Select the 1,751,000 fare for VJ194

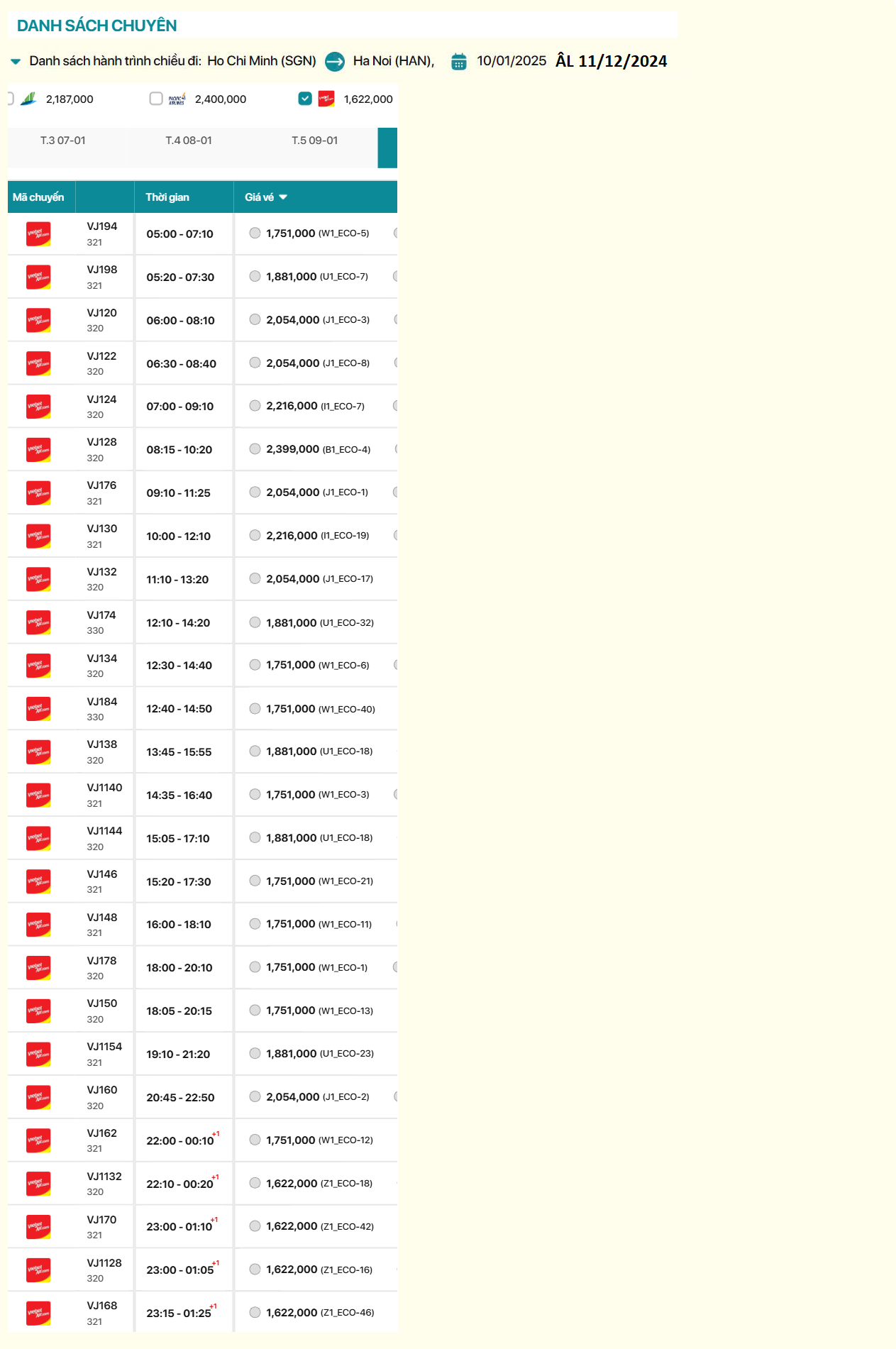pos(255,233)
